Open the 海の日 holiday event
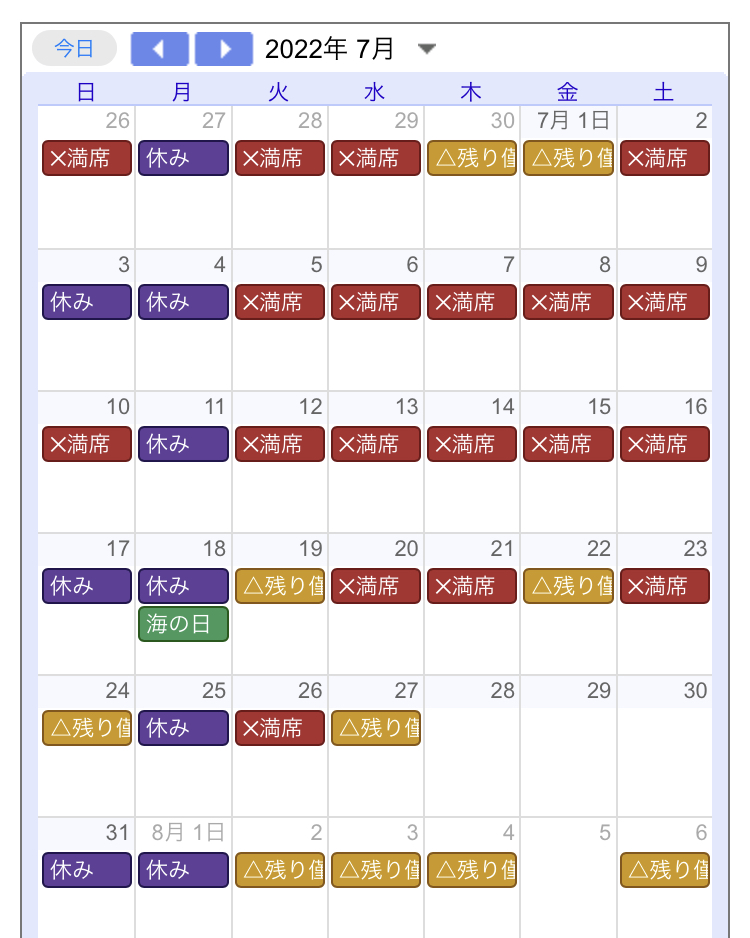Image resolution: width=750 pixels, height=938 pixels. [183, 625]
